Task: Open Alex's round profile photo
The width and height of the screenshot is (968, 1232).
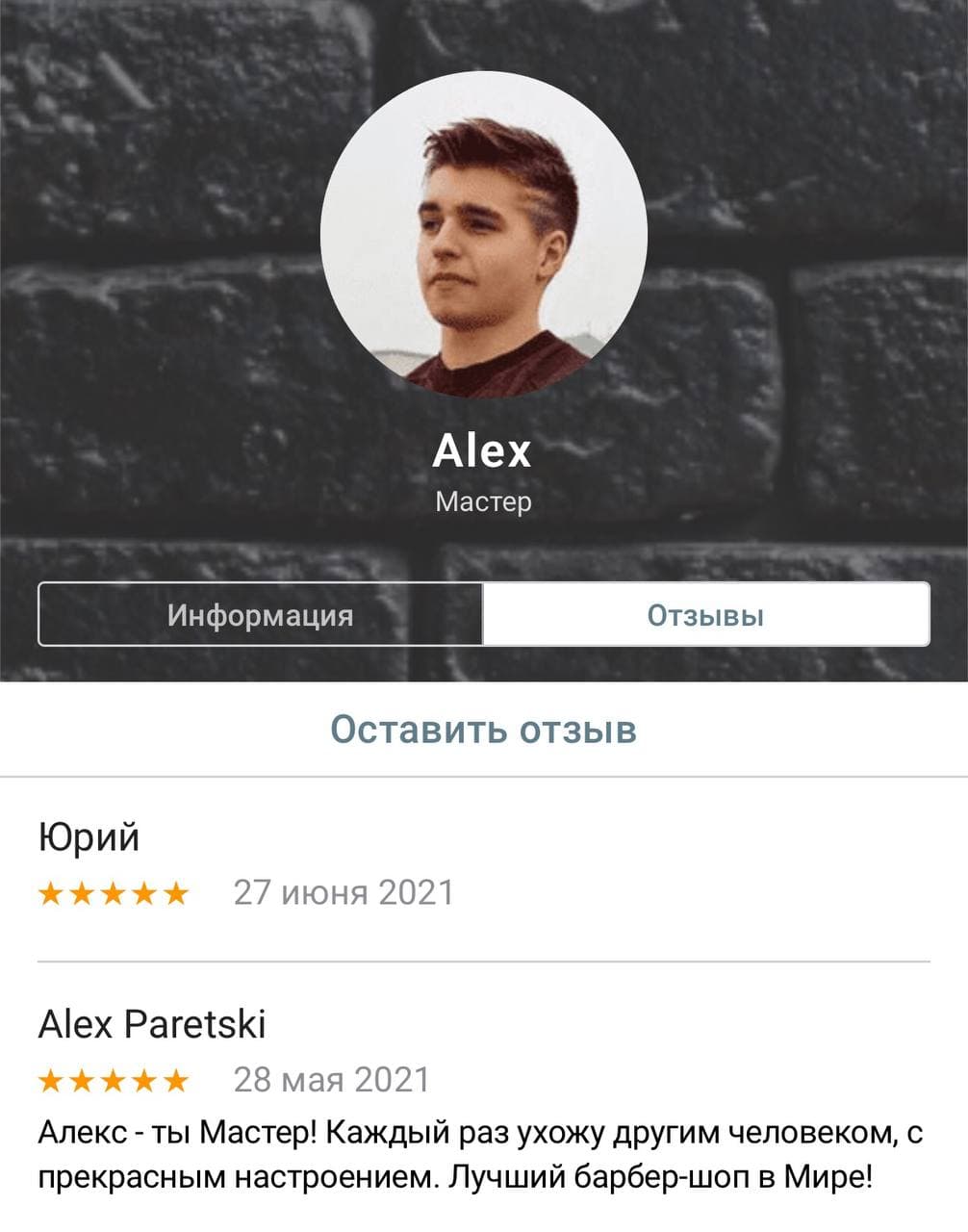Action: click(x=484, y=235)
